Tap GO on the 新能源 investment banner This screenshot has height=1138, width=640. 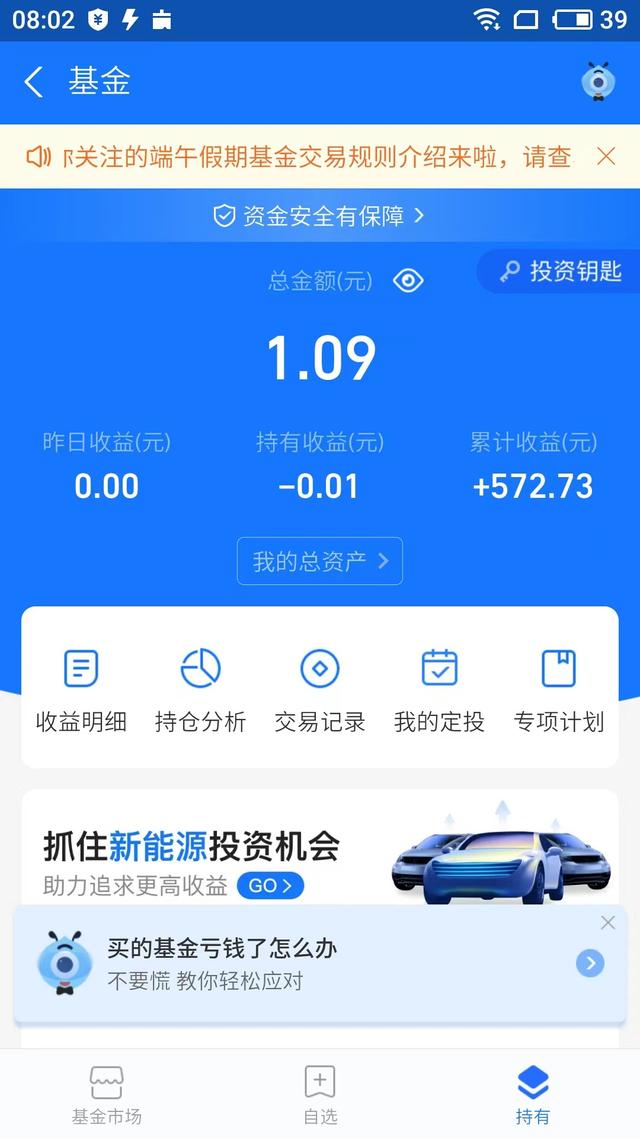click(270, 885)
